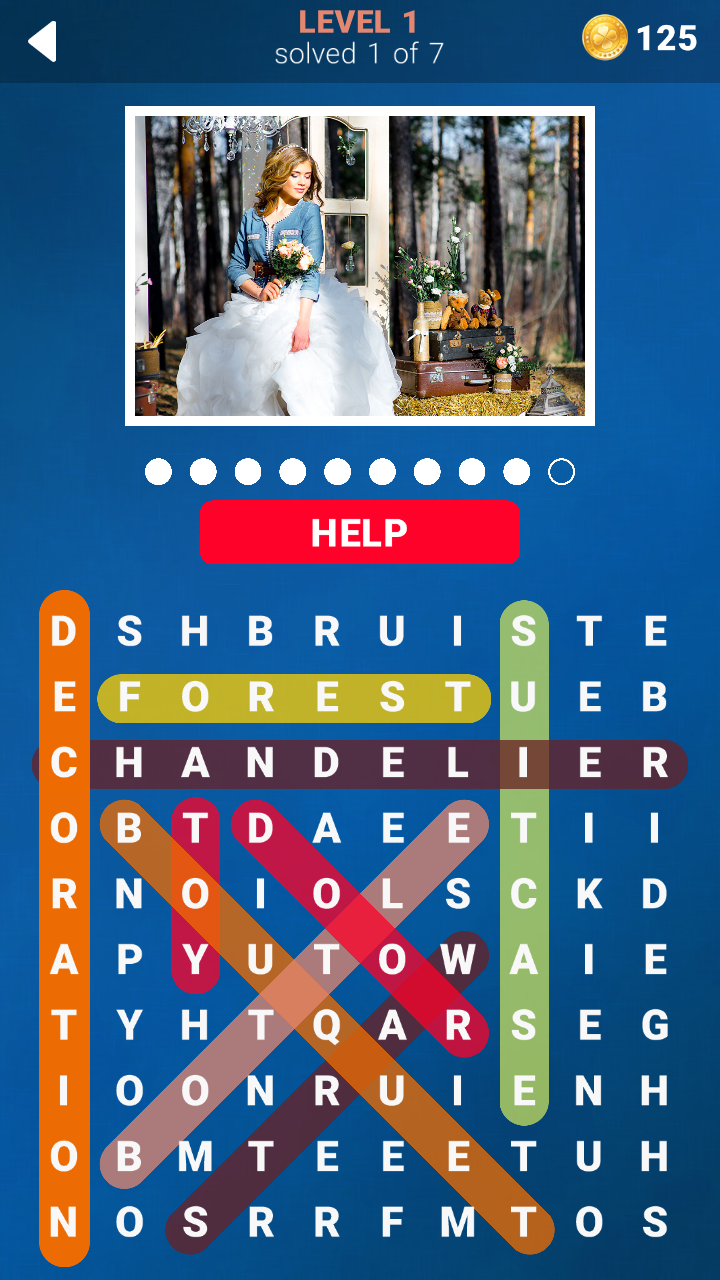
Task: Click the 'solved 1 of 7' counter
Action: [x=359, y=55]
